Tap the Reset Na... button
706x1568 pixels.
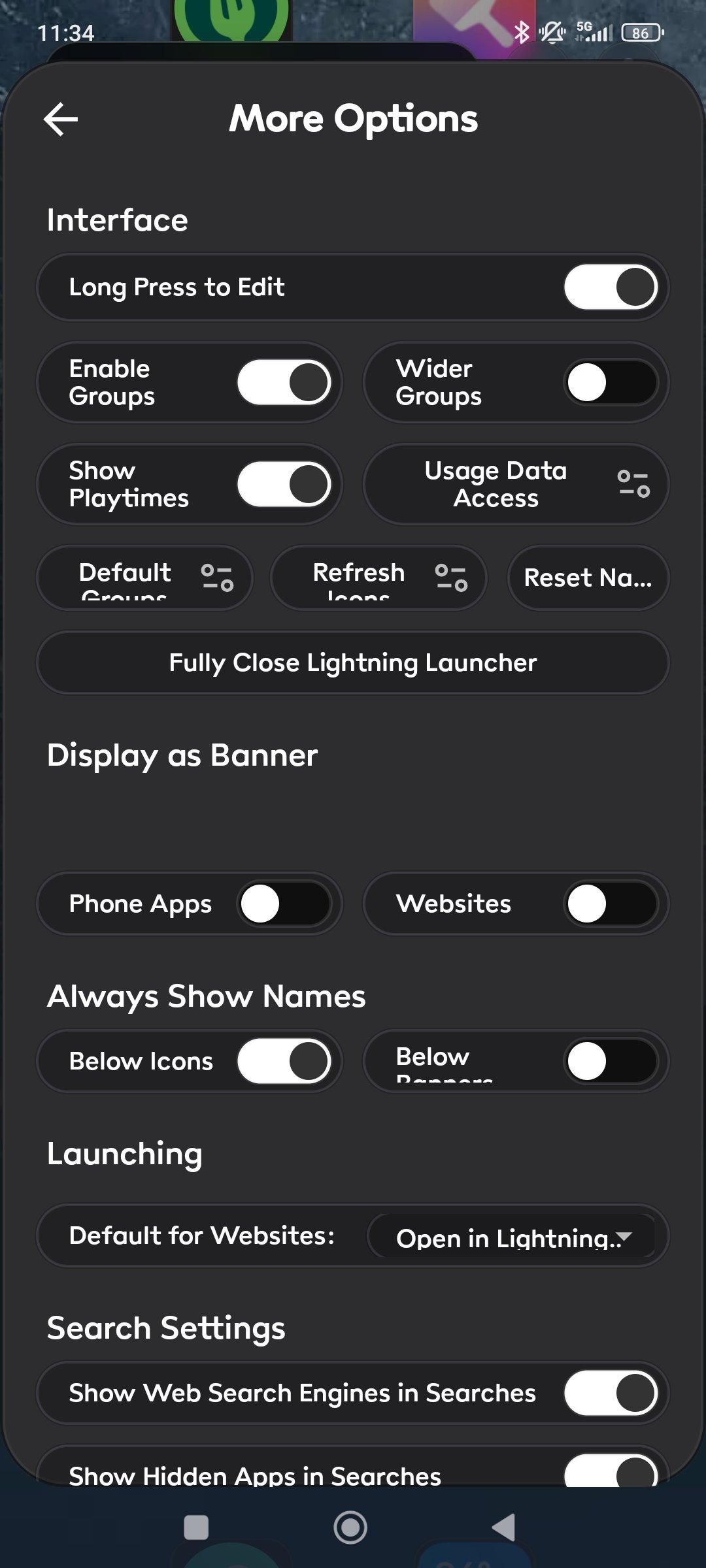point(588,578)
